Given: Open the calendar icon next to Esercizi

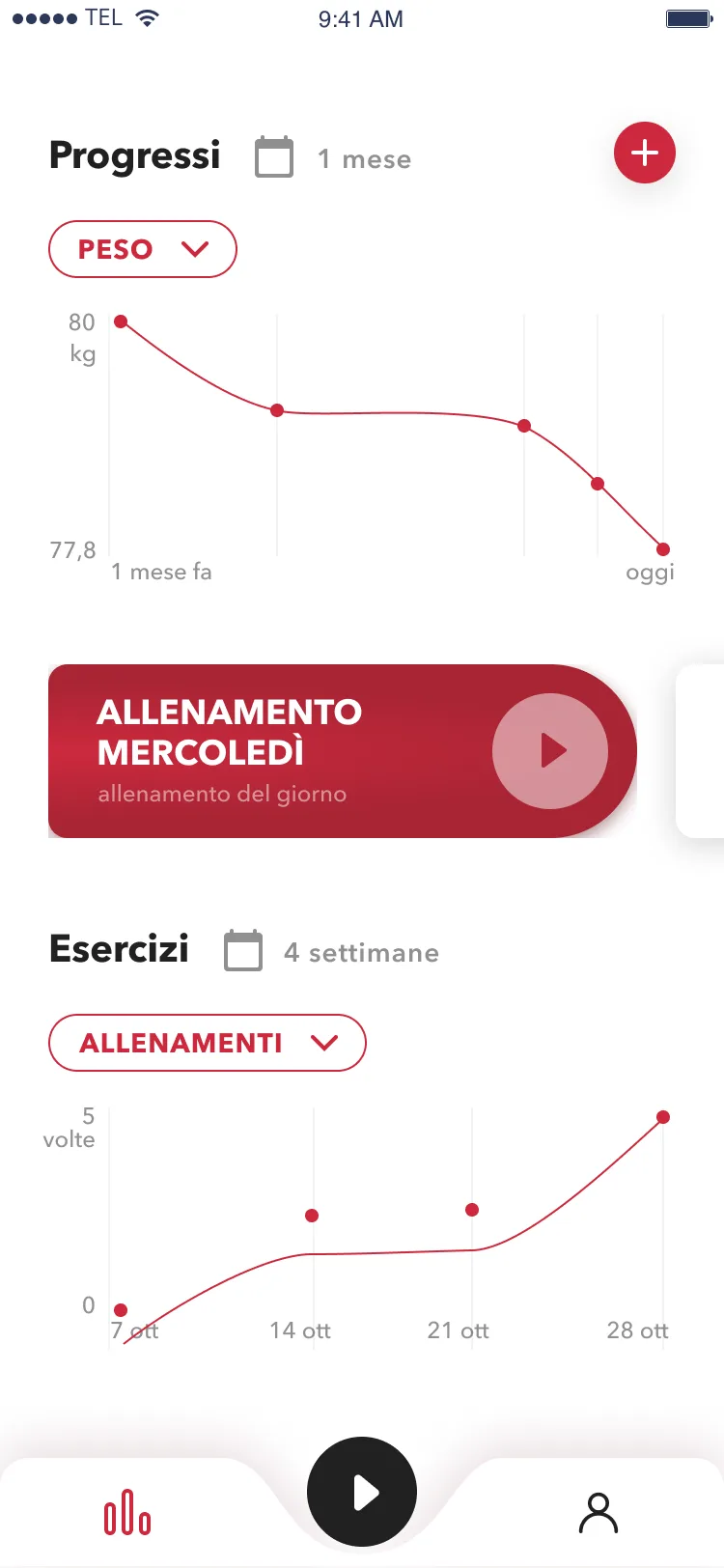Looking at the screenshot, I should pyautogui.click(x=244, y=951).
